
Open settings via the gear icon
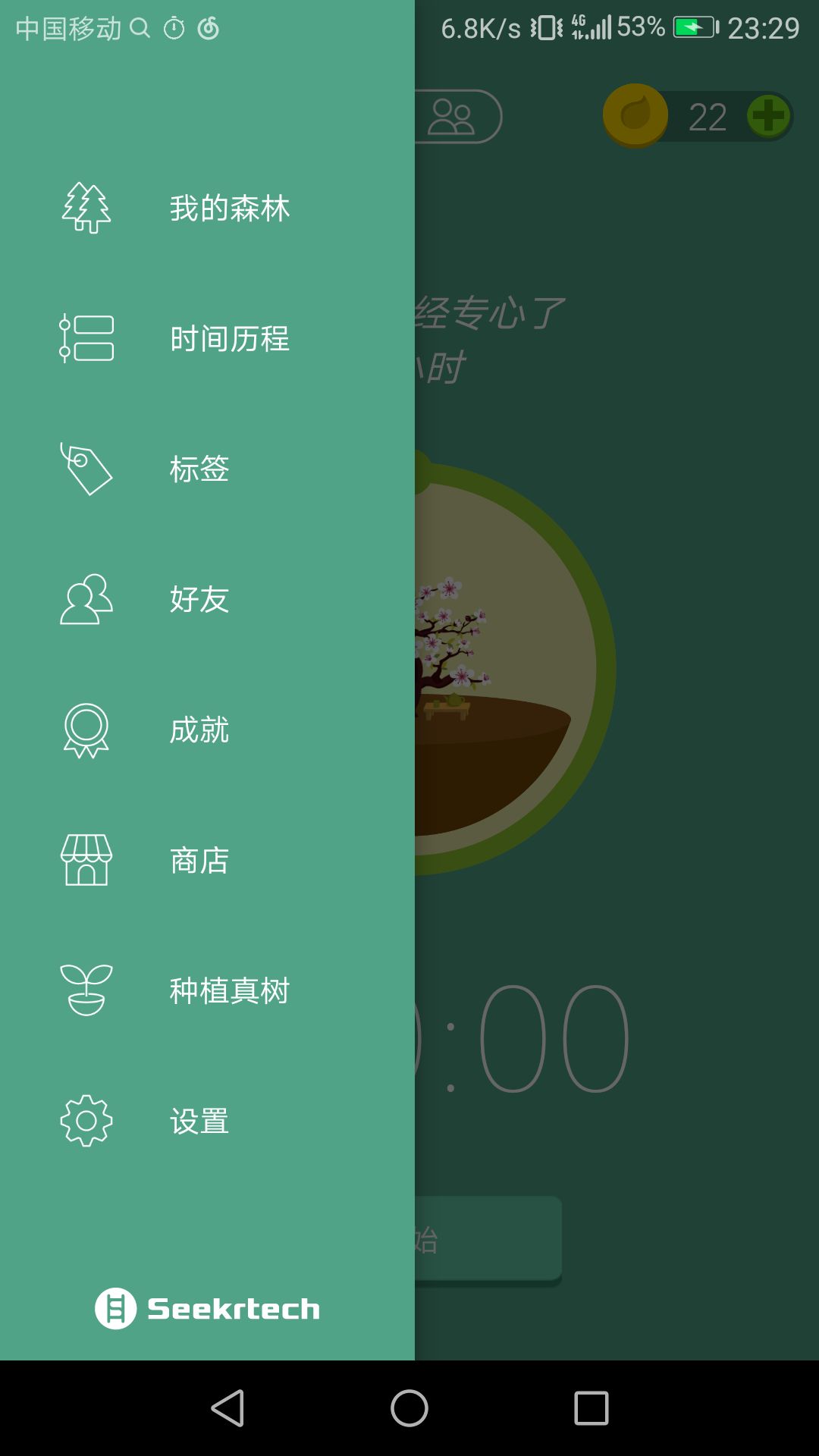tap(86, 1119)
